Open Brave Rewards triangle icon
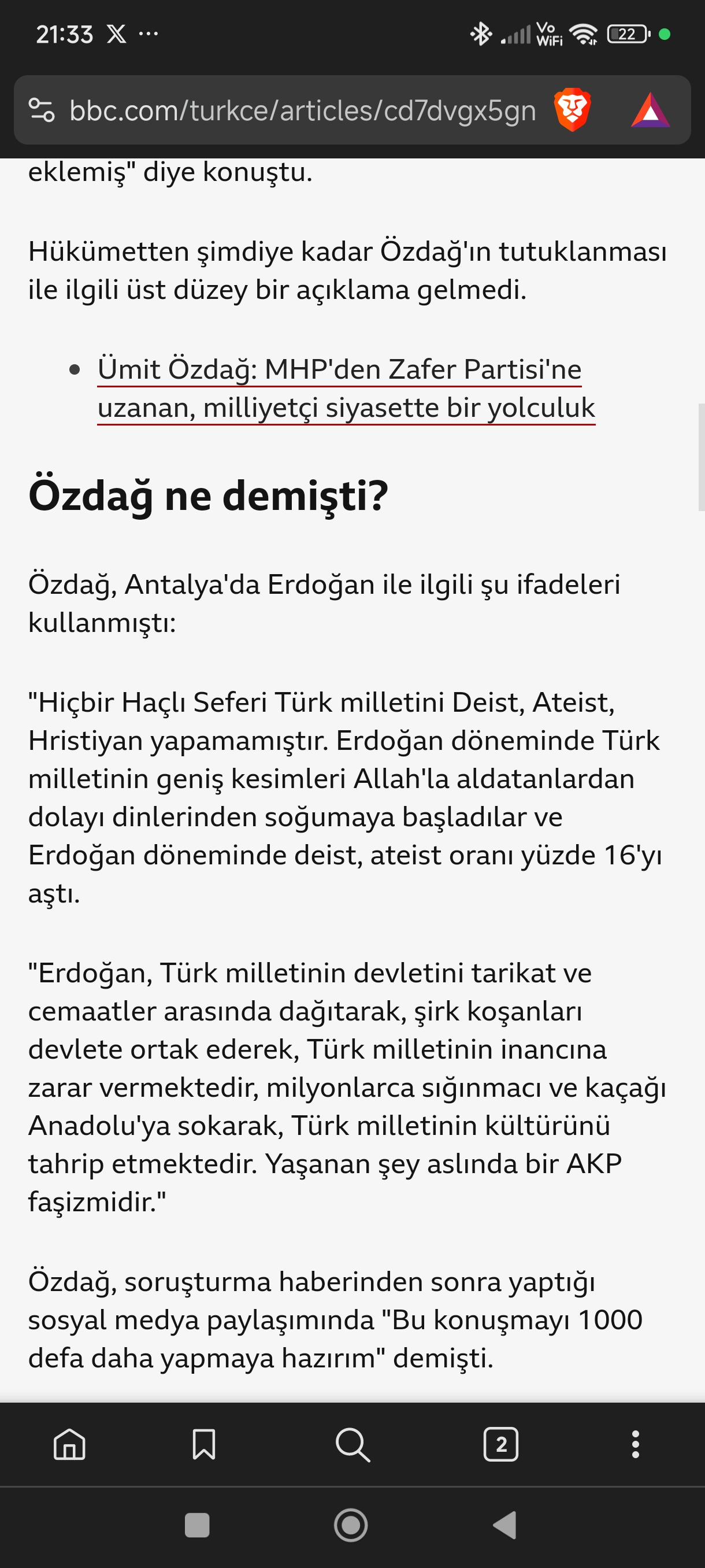 pos(650,110)
